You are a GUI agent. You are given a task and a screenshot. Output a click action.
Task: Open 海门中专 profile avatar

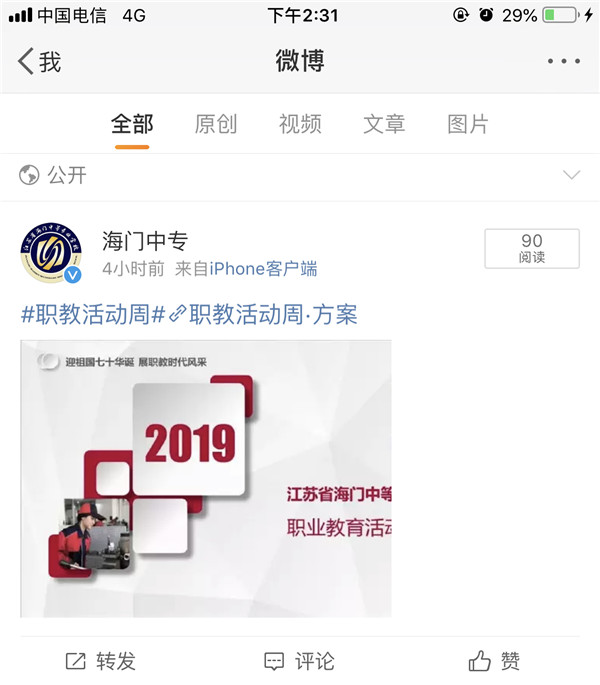[51, 254]
